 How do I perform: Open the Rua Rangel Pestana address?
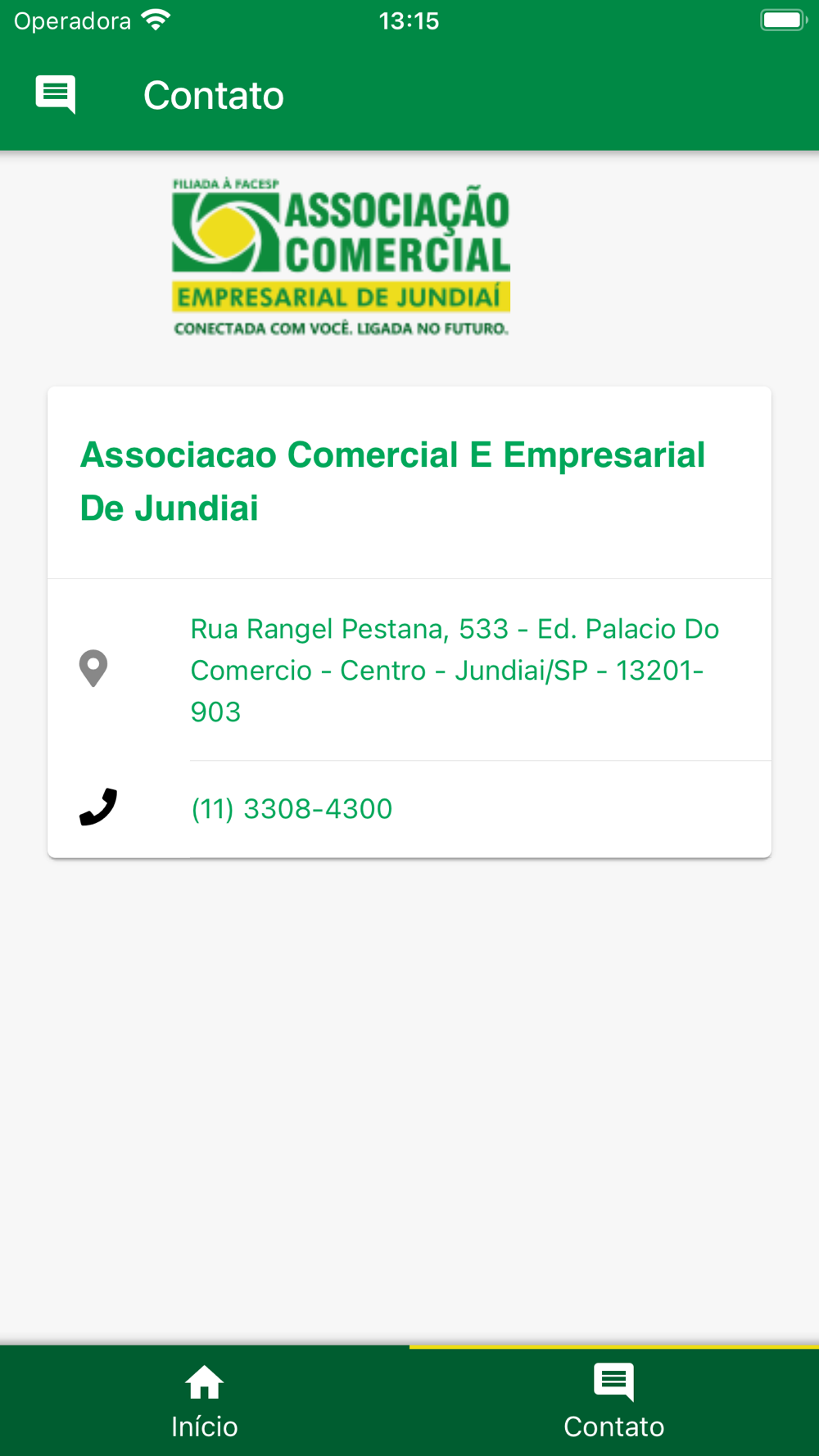[x=409, y=670]
